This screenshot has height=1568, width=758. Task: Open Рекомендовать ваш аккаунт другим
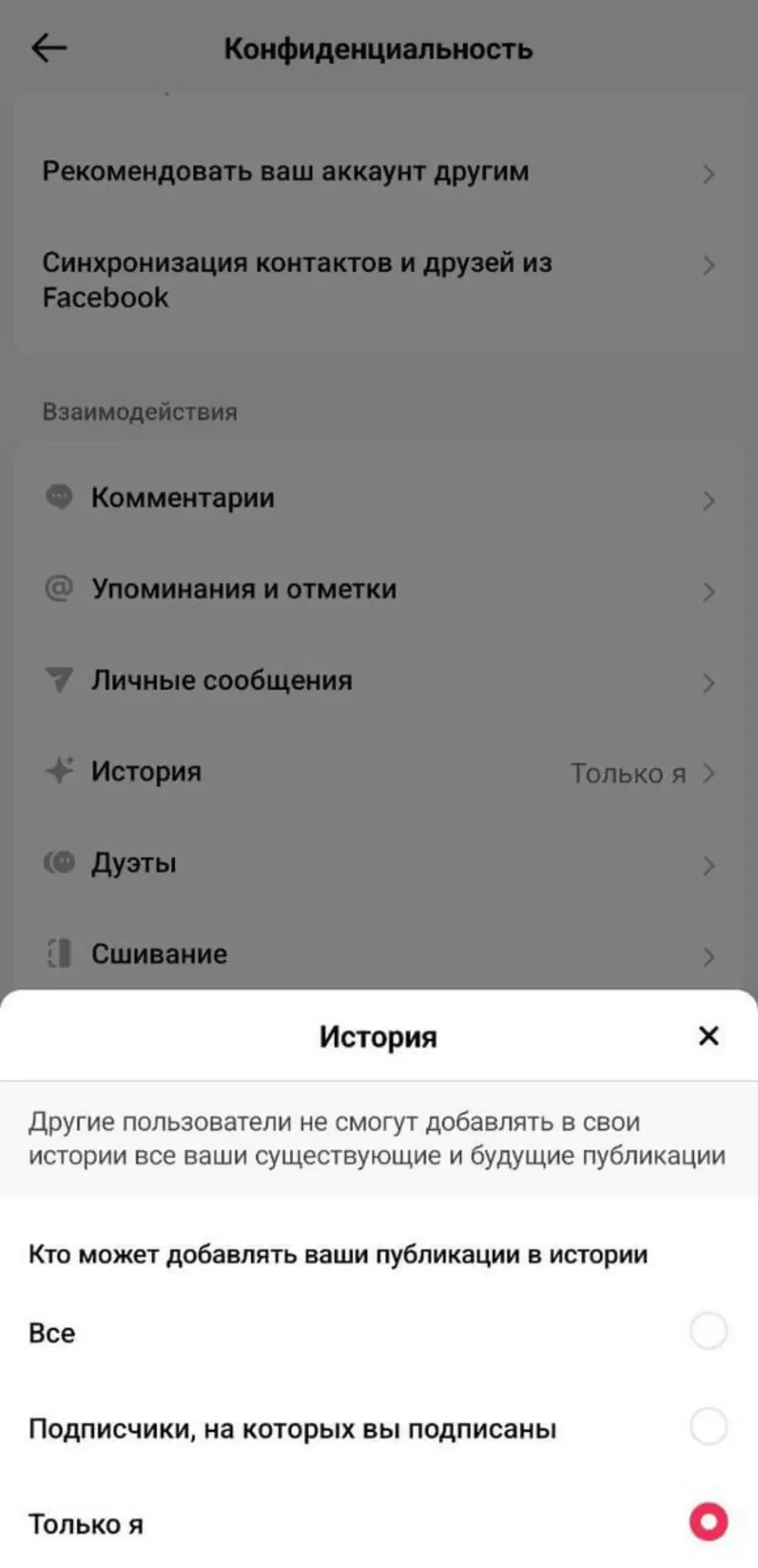pyautogui.click(x=378, y=172)
